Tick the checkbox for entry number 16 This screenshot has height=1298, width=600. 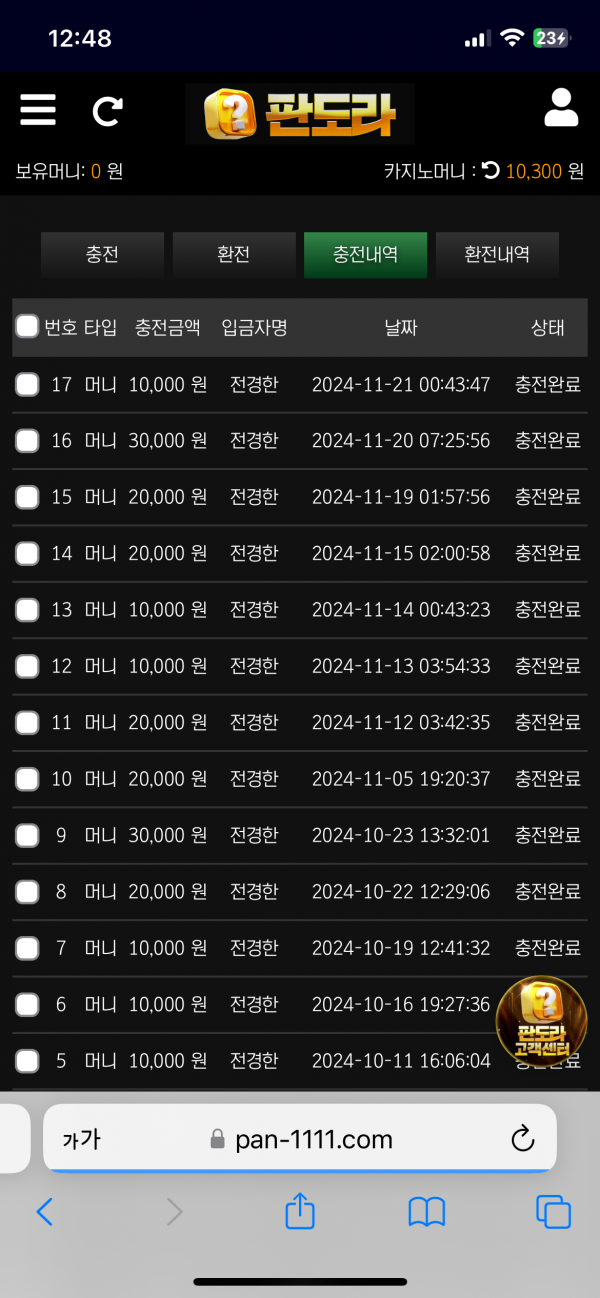tap(27, 441)
